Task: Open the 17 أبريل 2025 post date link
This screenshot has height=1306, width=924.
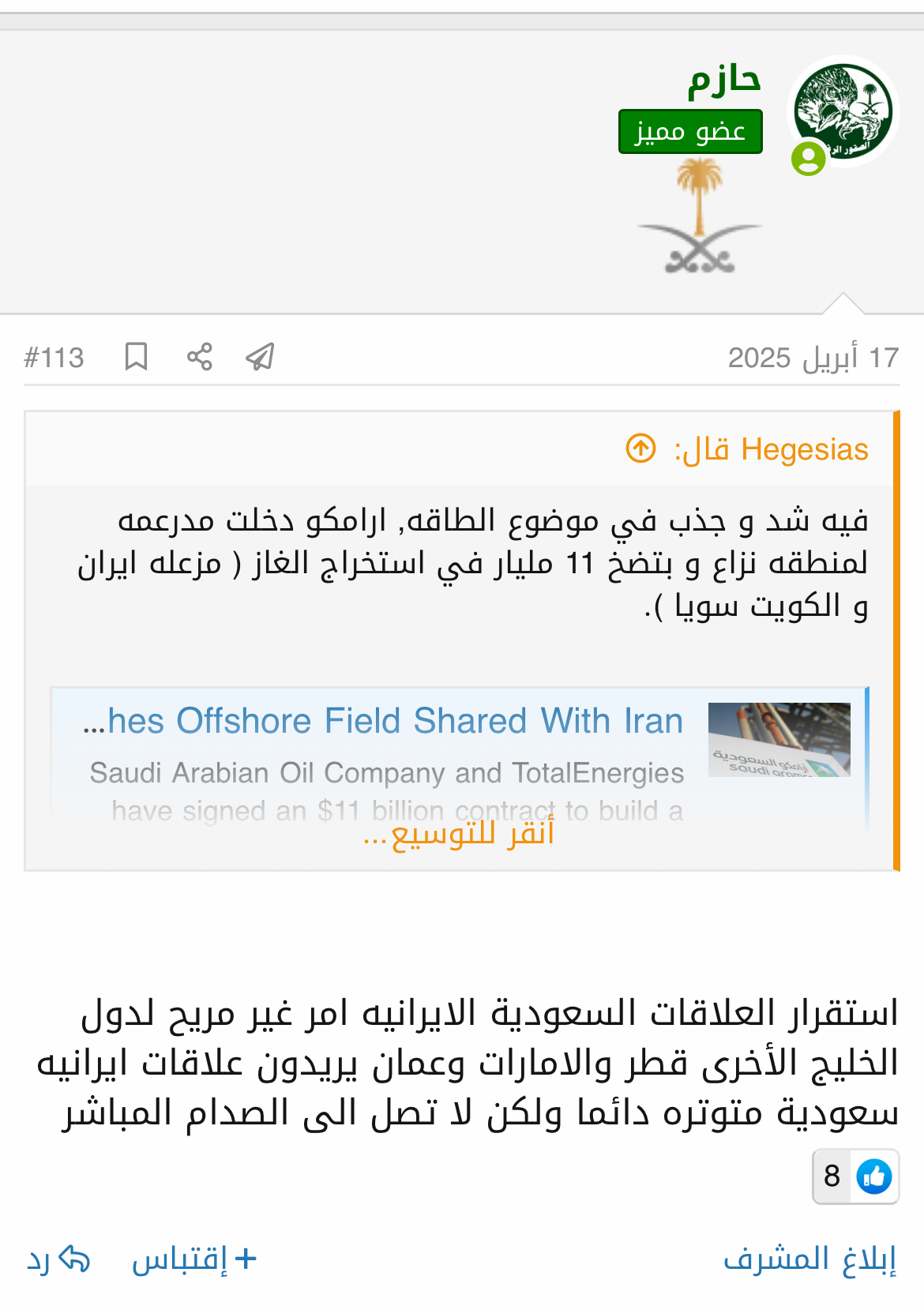Action: 813,358
